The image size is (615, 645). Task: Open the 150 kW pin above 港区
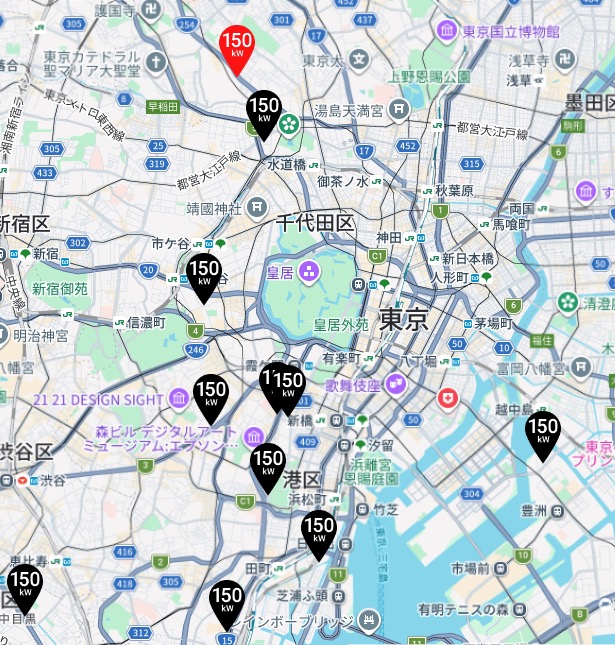(267, 463)
